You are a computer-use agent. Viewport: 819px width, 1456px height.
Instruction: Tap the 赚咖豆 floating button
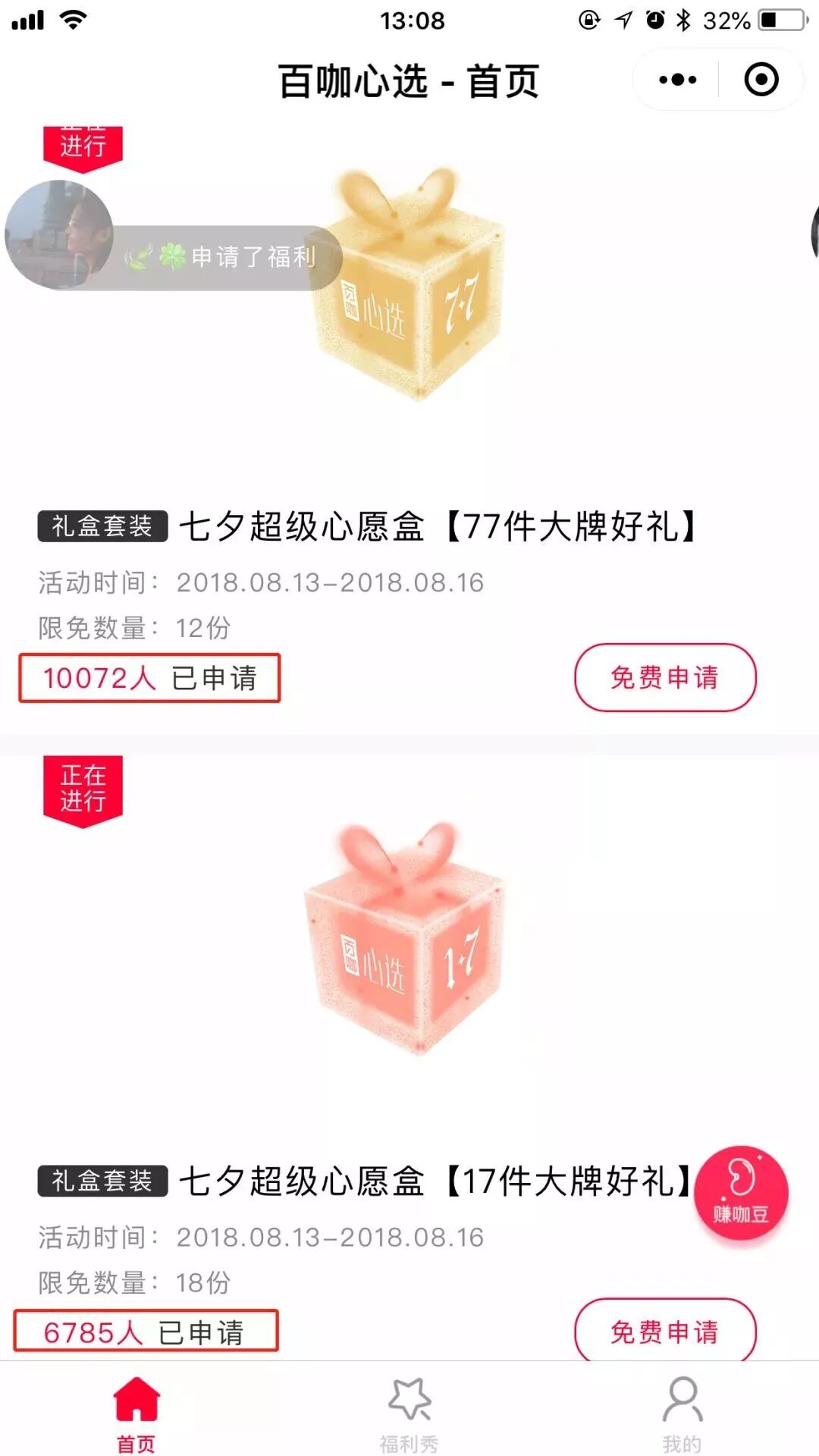tap(741, 1193)
